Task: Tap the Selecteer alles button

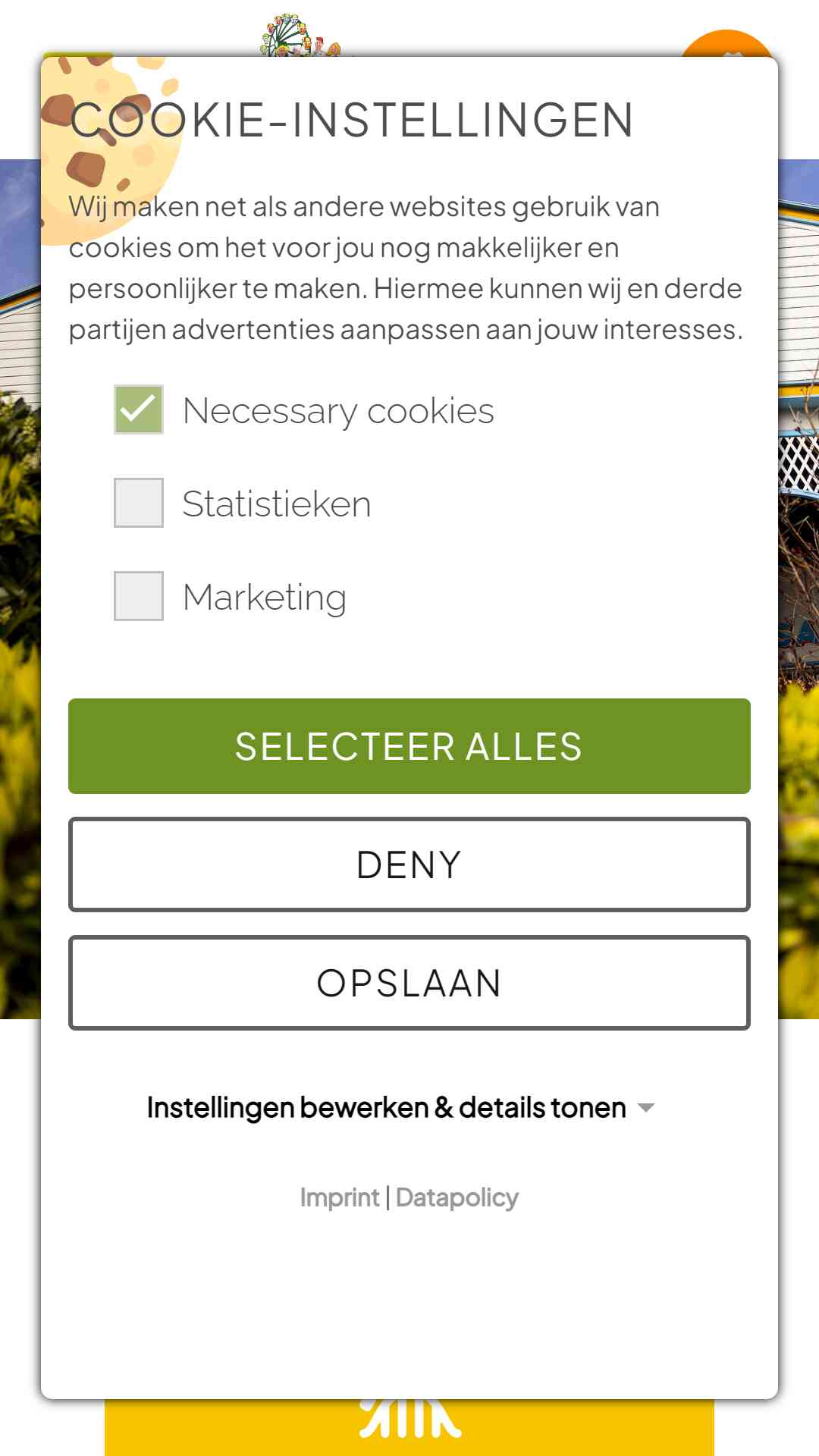Action: click(x=409, y=746)
